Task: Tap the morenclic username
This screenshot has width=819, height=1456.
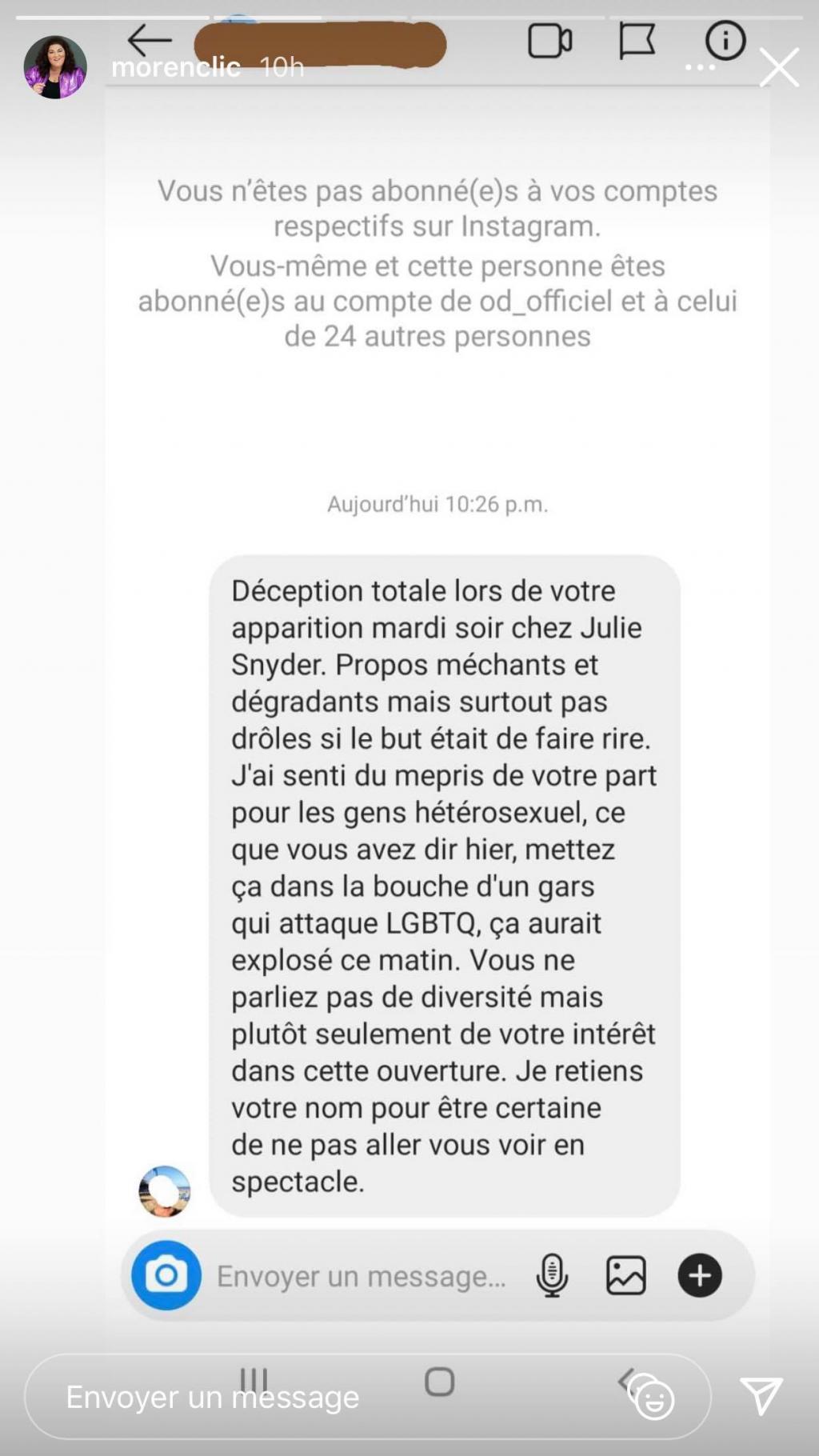Action: click(x=175, y=67)
